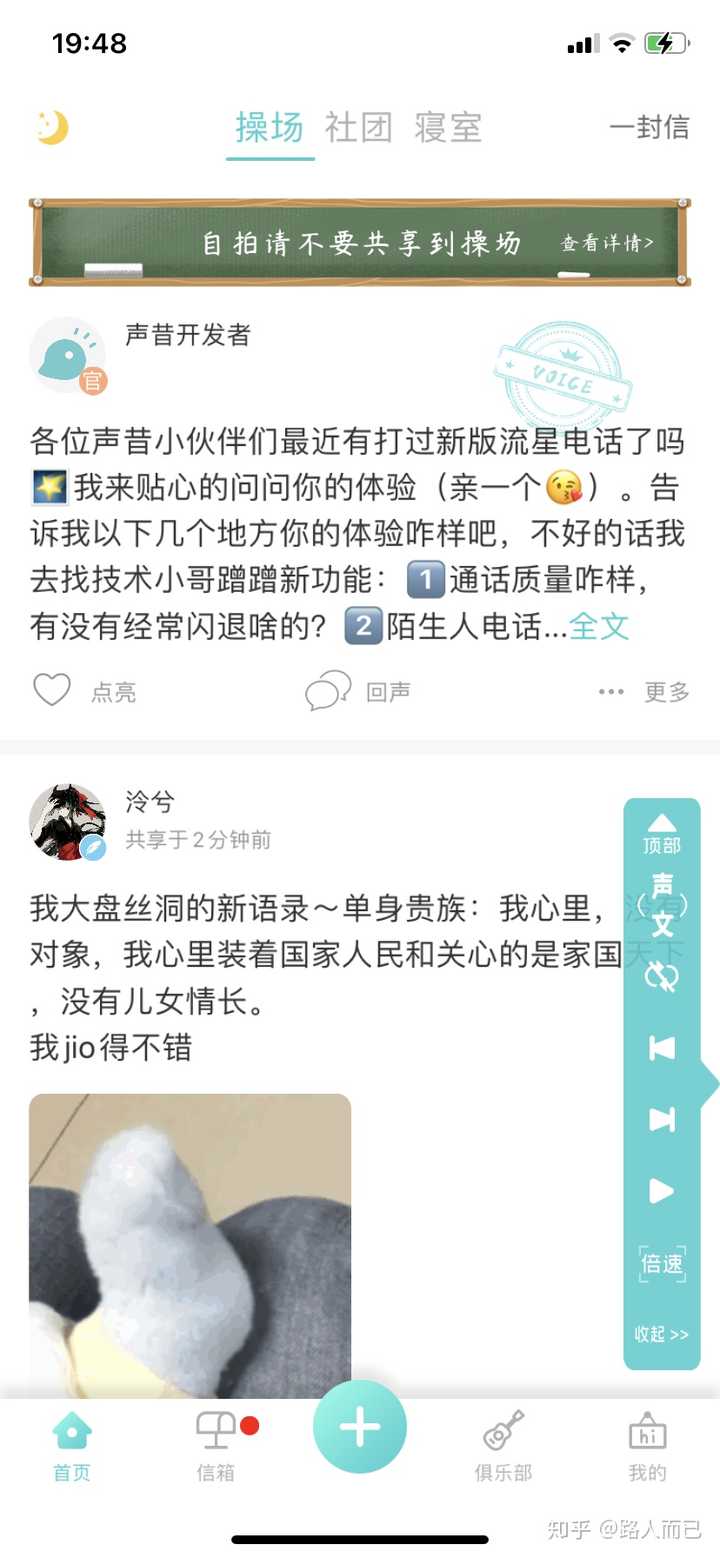Image resolution: width=720 pixels, height=1558 pixels.
Task: Create a new post with plus button
Action: 360,1427
